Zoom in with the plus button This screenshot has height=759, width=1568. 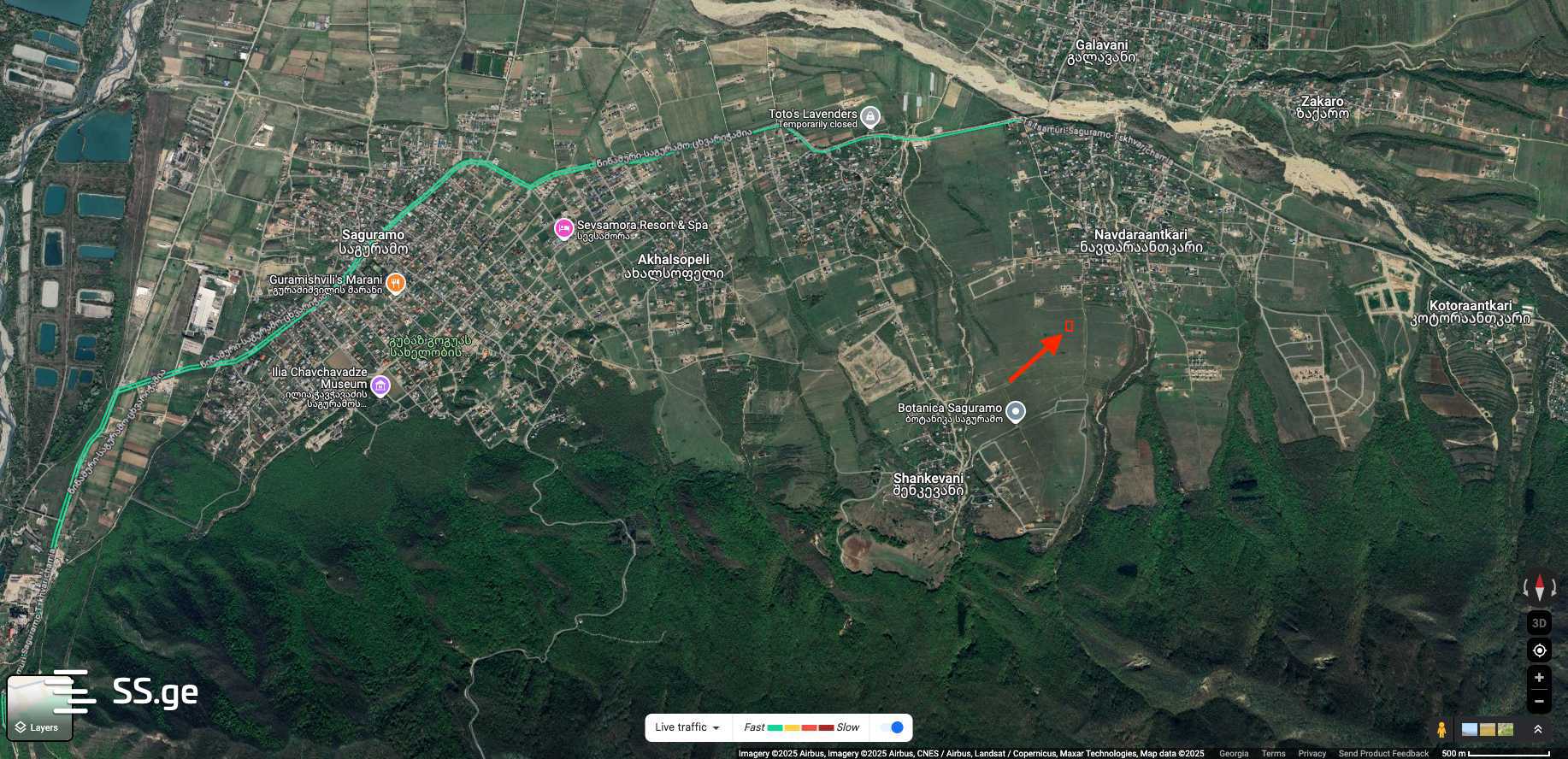click(1539, 678)
